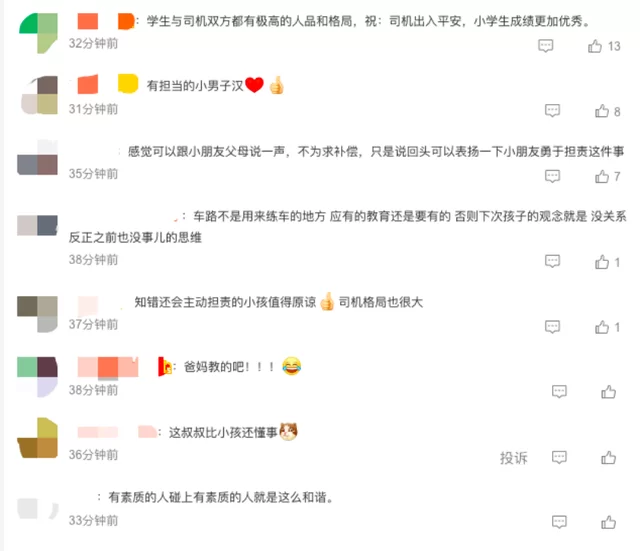Screen dimensions: 640x551
Task: Reply to the comment wishing 司机出入平安
Action: [x=545, y=46]
